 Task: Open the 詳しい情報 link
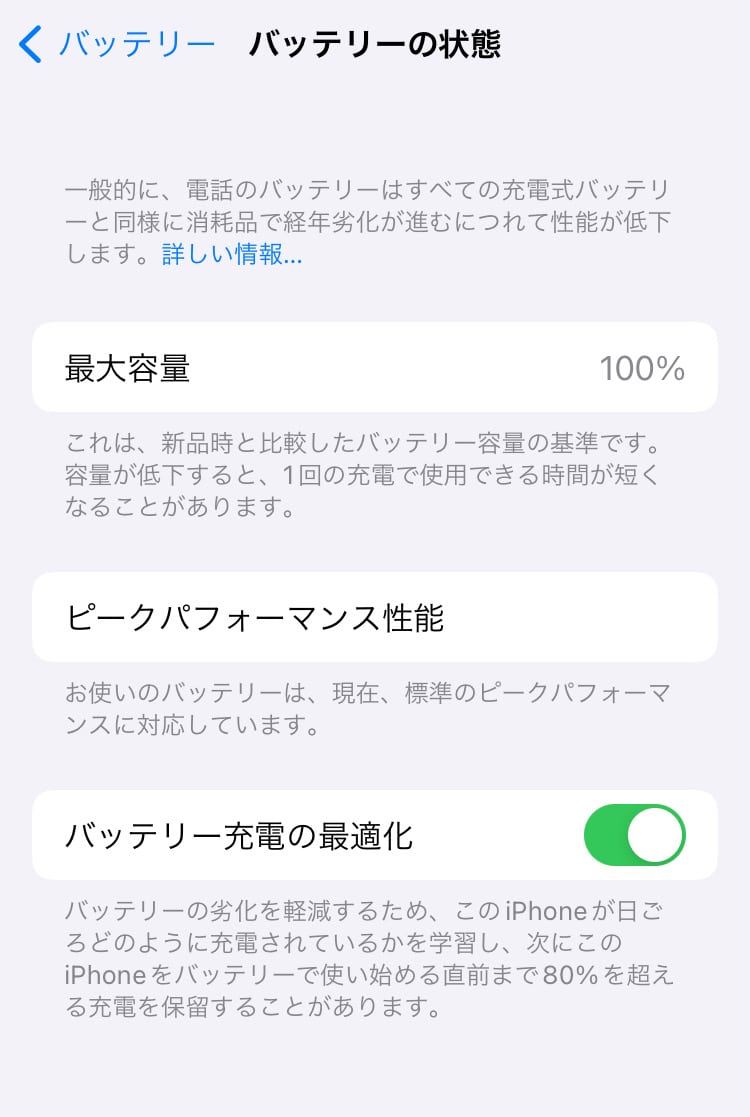(232, 255)
